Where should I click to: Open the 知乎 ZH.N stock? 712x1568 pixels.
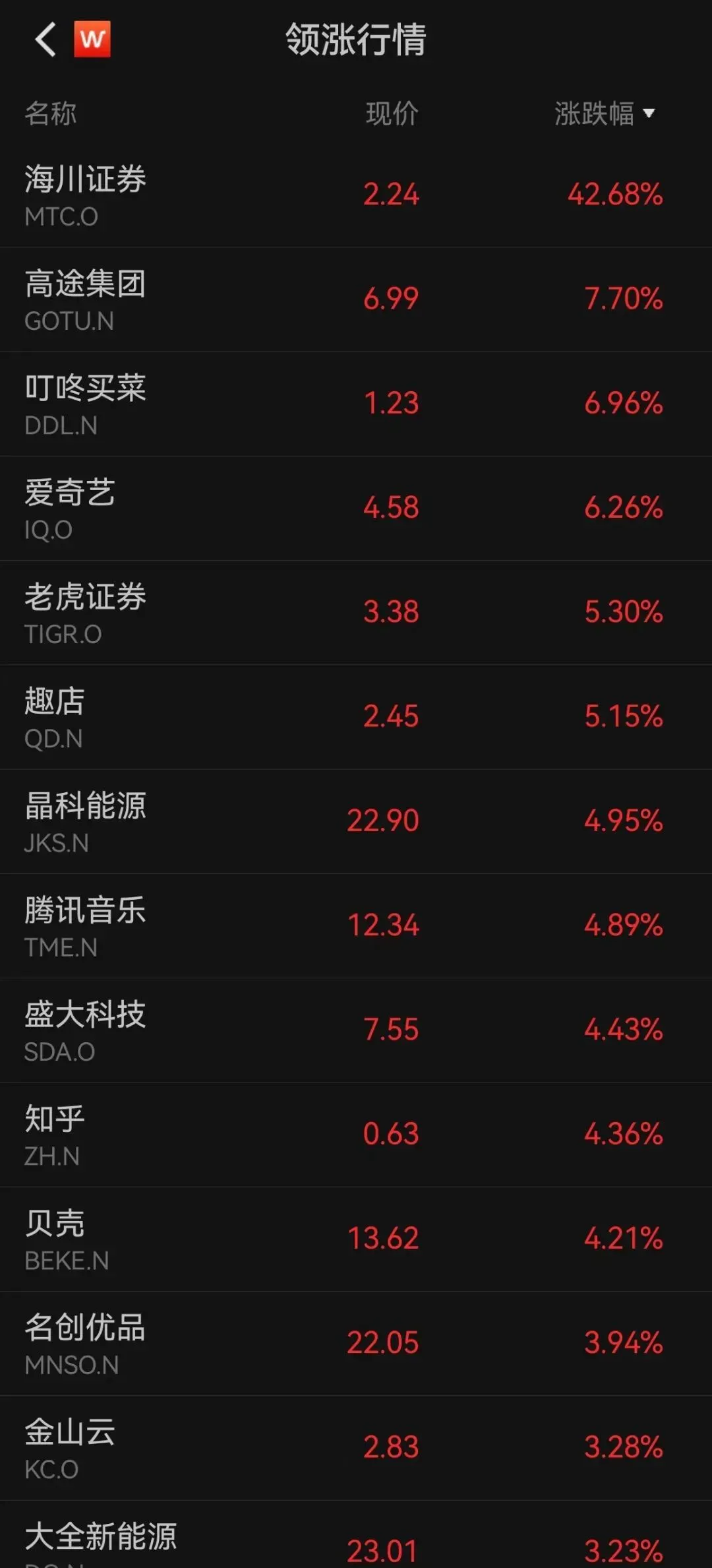356,1134
